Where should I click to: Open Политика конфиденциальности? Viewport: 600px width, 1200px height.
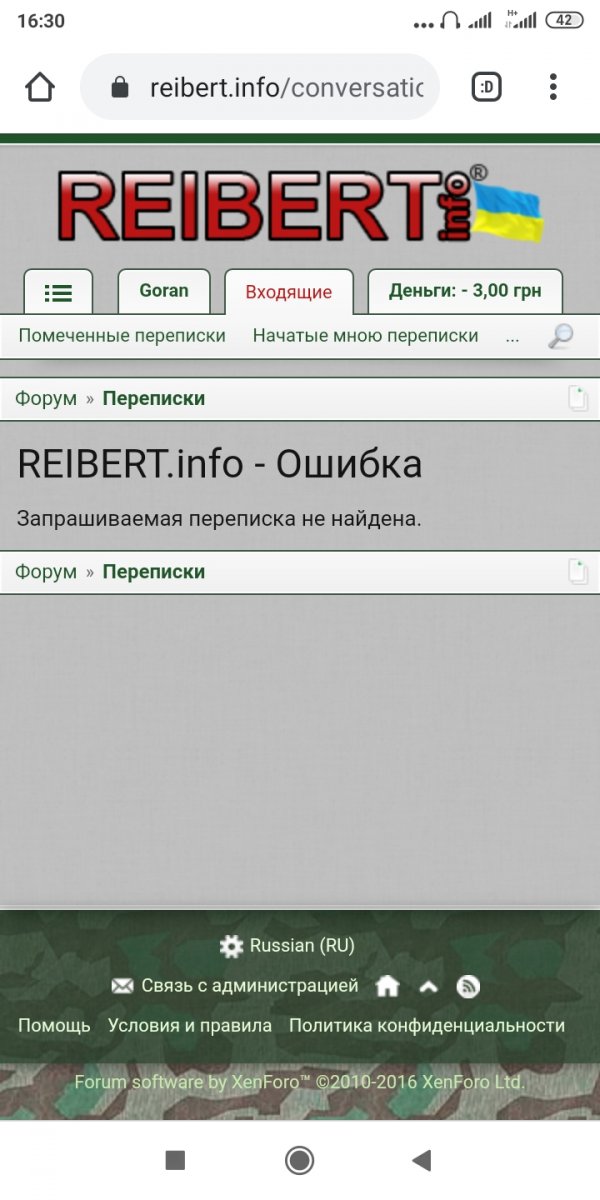point(427,1026)
